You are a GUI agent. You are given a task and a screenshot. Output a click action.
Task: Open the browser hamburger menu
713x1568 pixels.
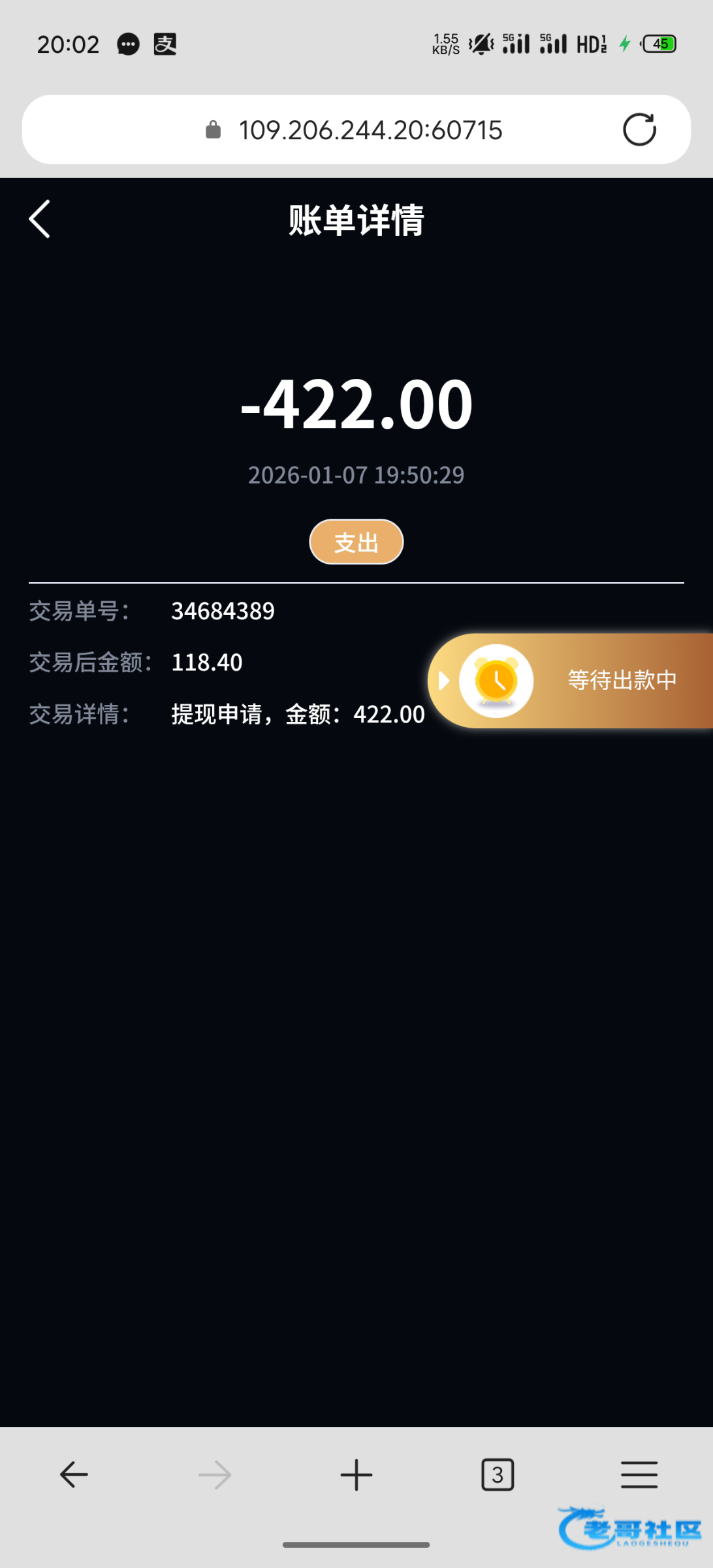(x=639, y=1475)
